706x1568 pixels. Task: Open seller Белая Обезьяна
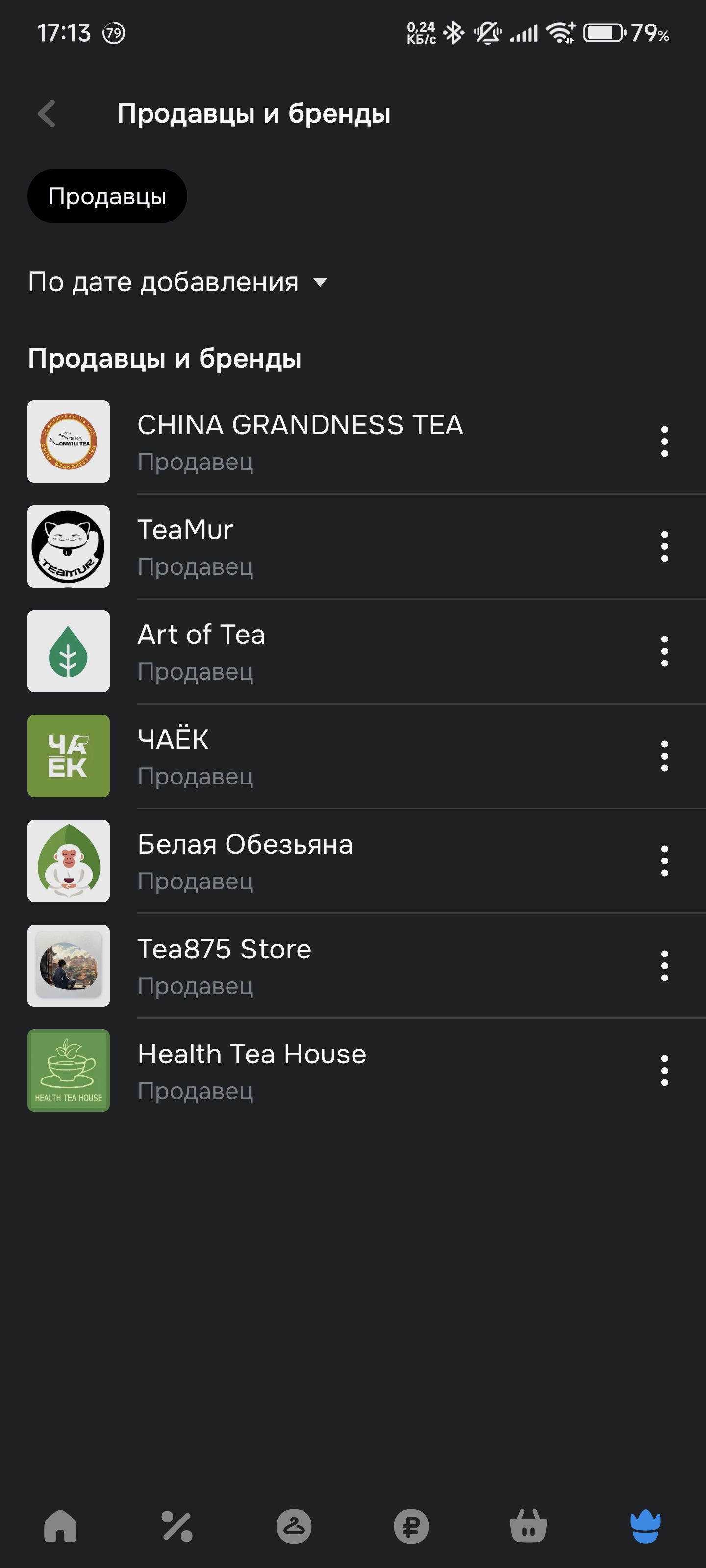[x=245, y=860]
